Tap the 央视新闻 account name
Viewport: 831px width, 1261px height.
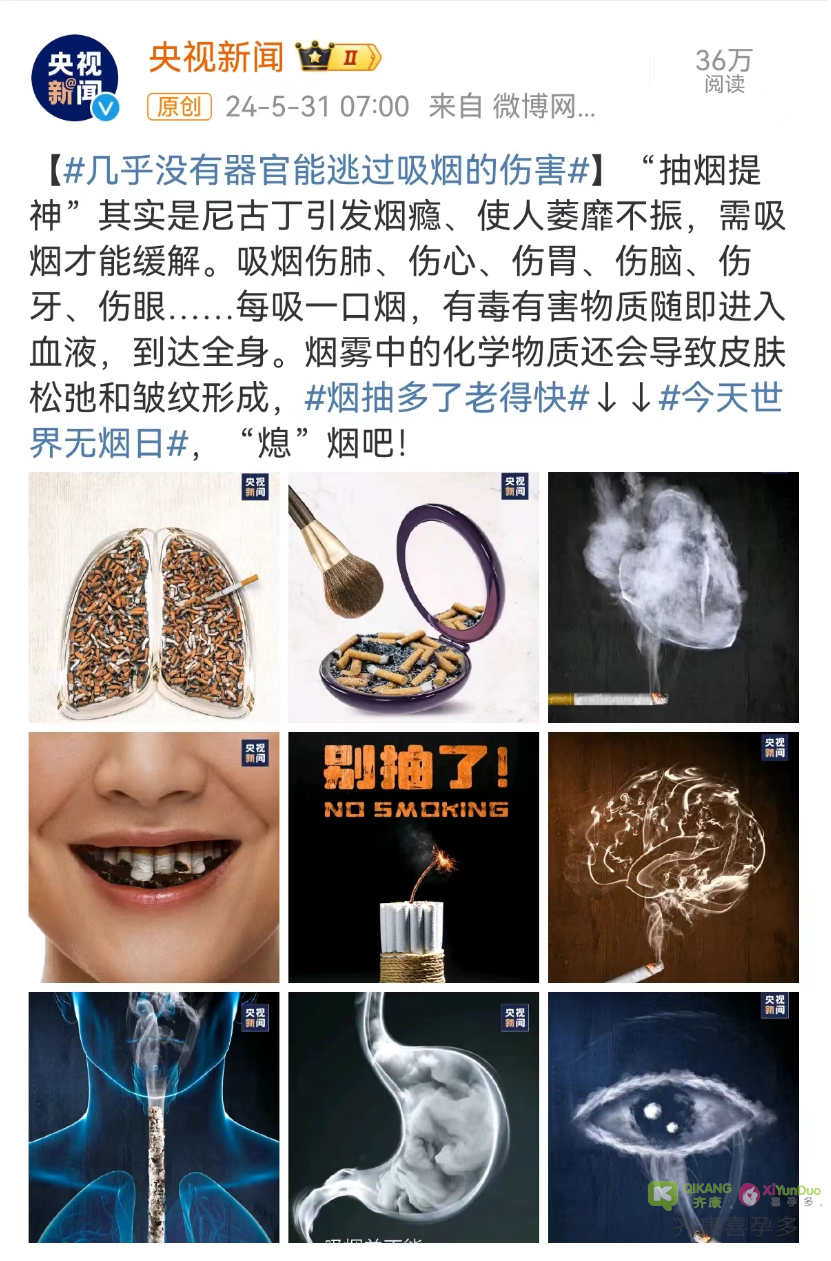(216, 58)
